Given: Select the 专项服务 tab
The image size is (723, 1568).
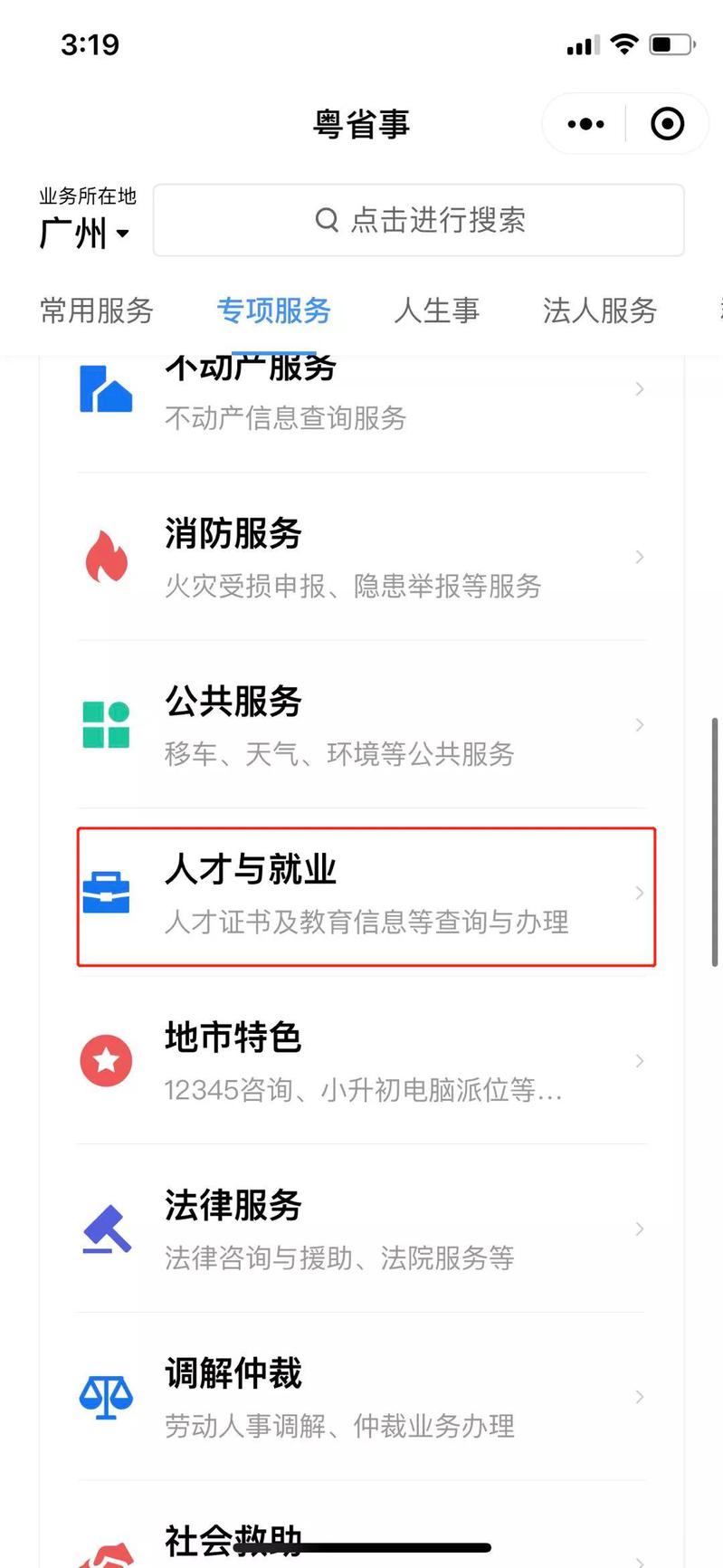Looking at the screenshot, I should tap(273, 311).
